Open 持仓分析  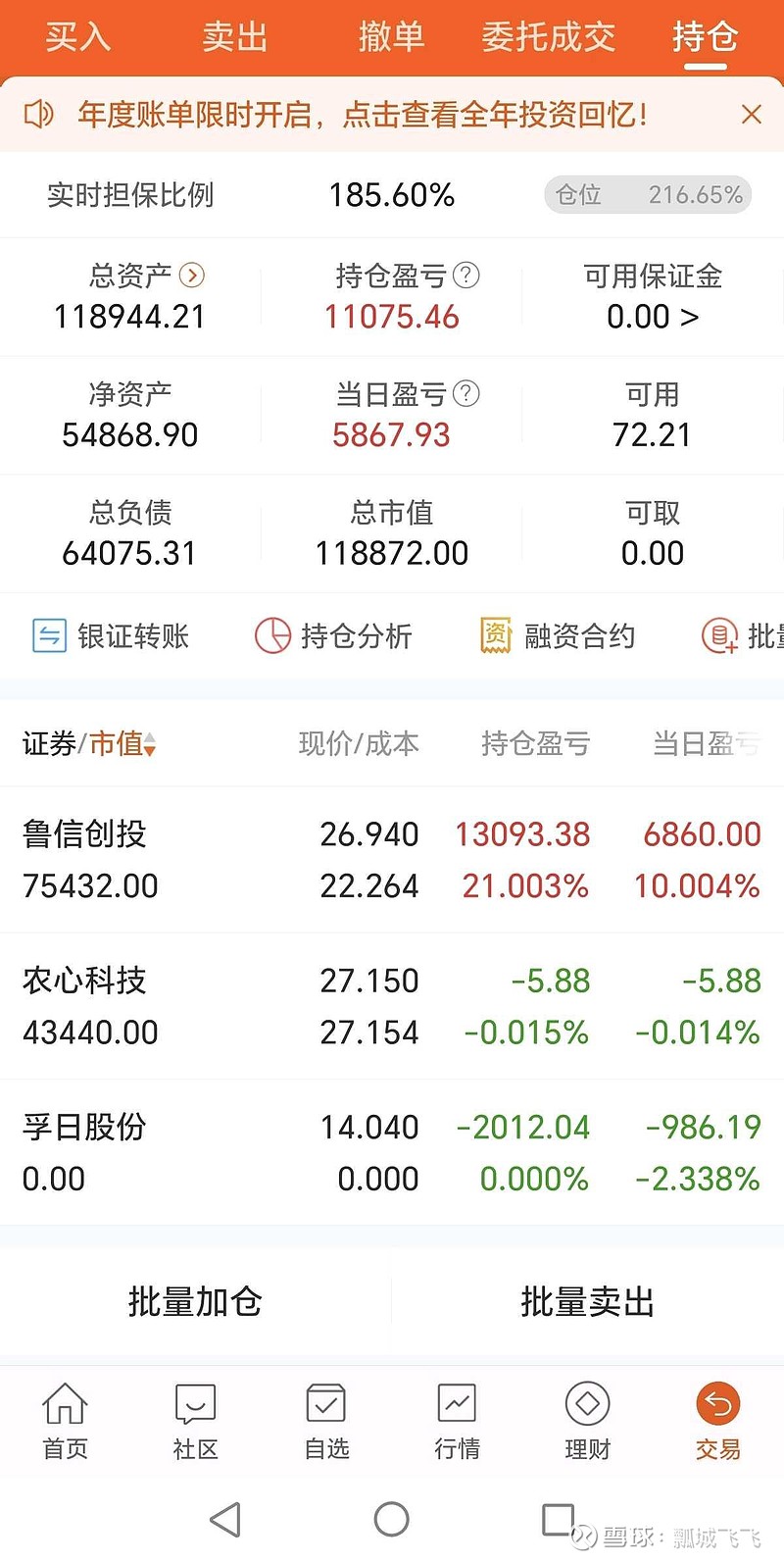click(x=333, y=636)
